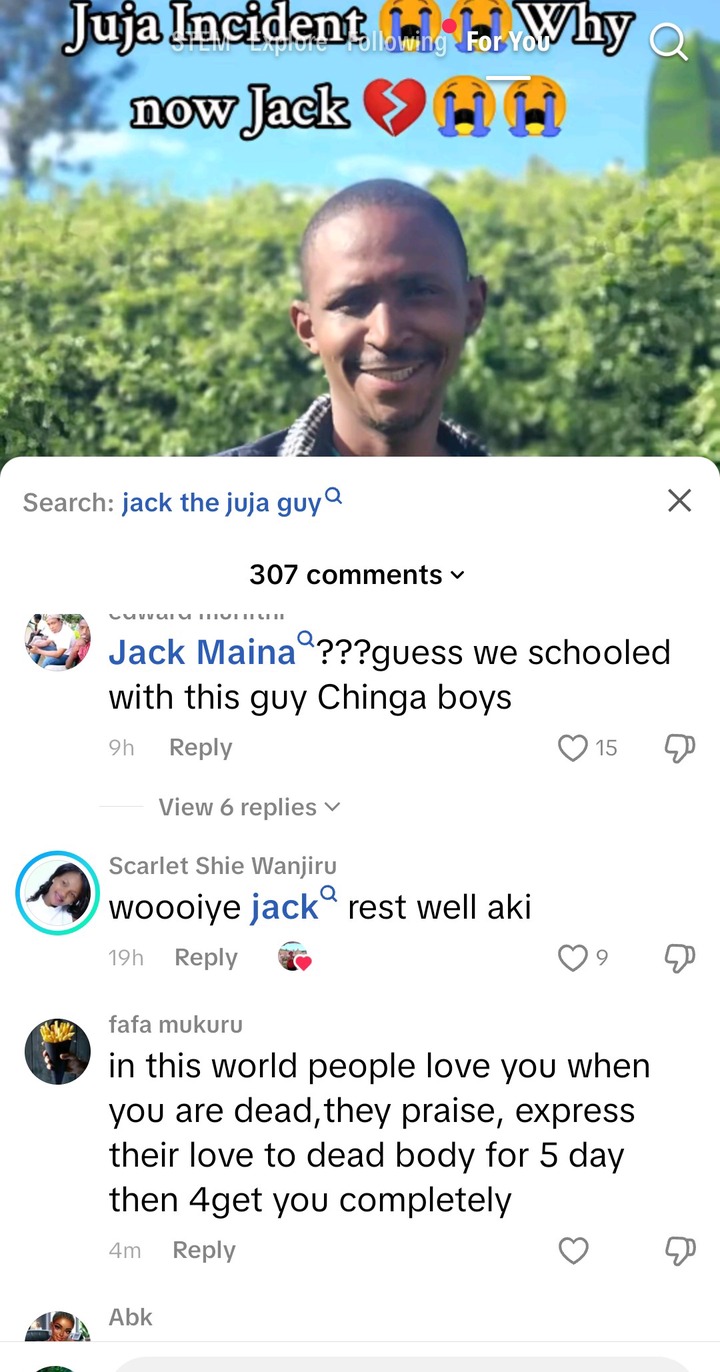Viewport: 720px width, 1372px height.
Task: Expand View 6 replies
Action: pos(249,807)
